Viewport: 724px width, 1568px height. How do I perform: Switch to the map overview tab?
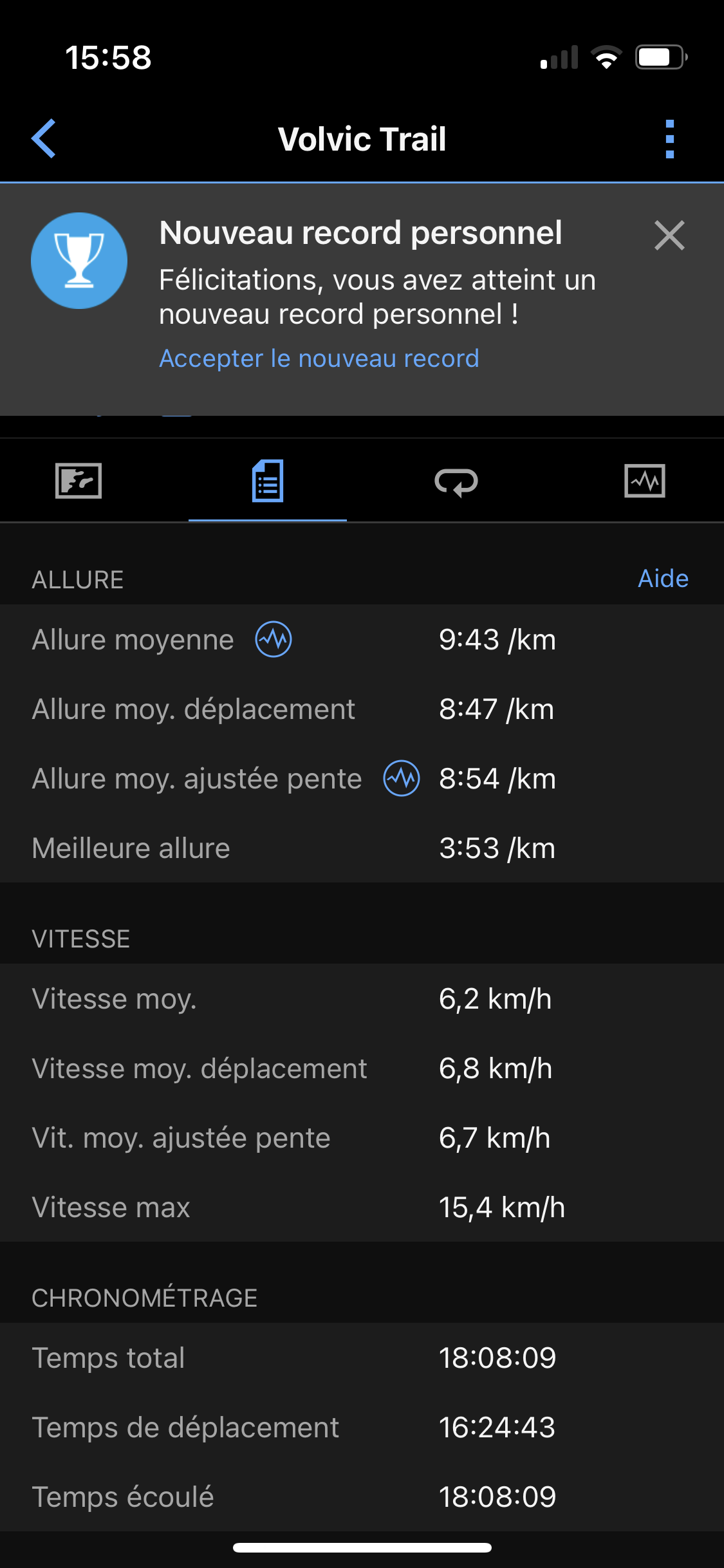click(79, 481)
